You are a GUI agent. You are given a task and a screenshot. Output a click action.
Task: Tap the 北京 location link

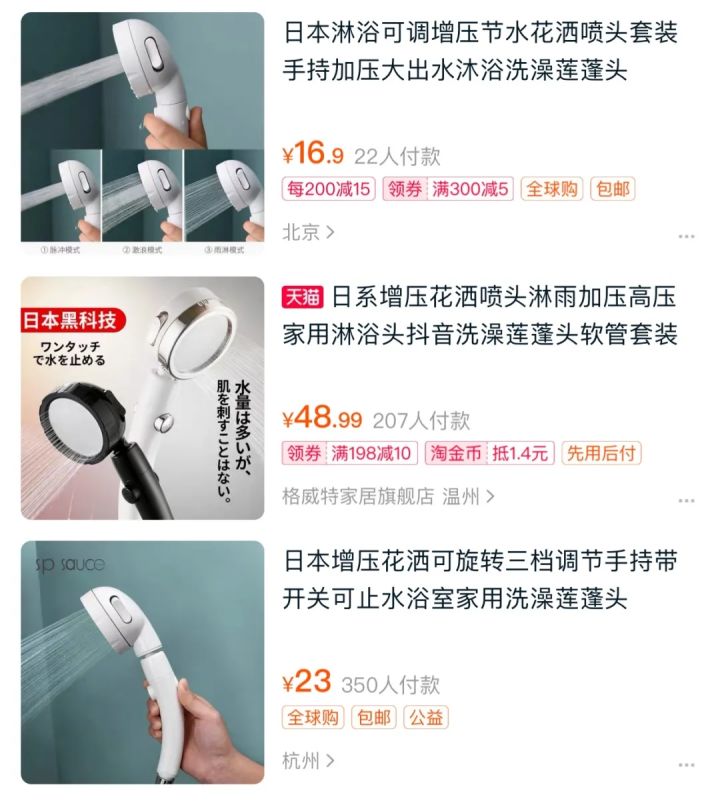(308, 232)
